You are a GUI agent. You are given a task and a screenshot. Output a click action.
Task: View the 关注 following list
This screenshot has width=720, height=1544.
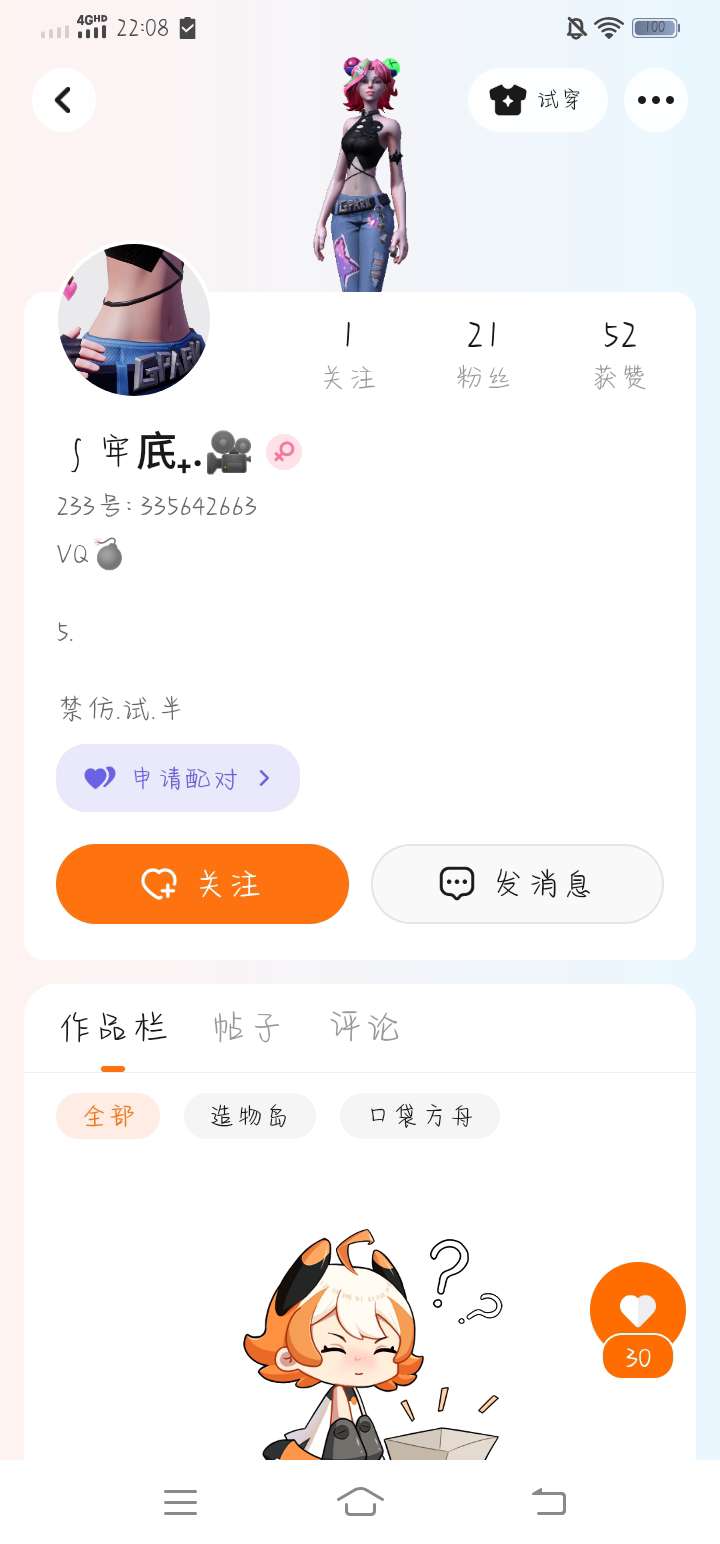tap(348, 354)
